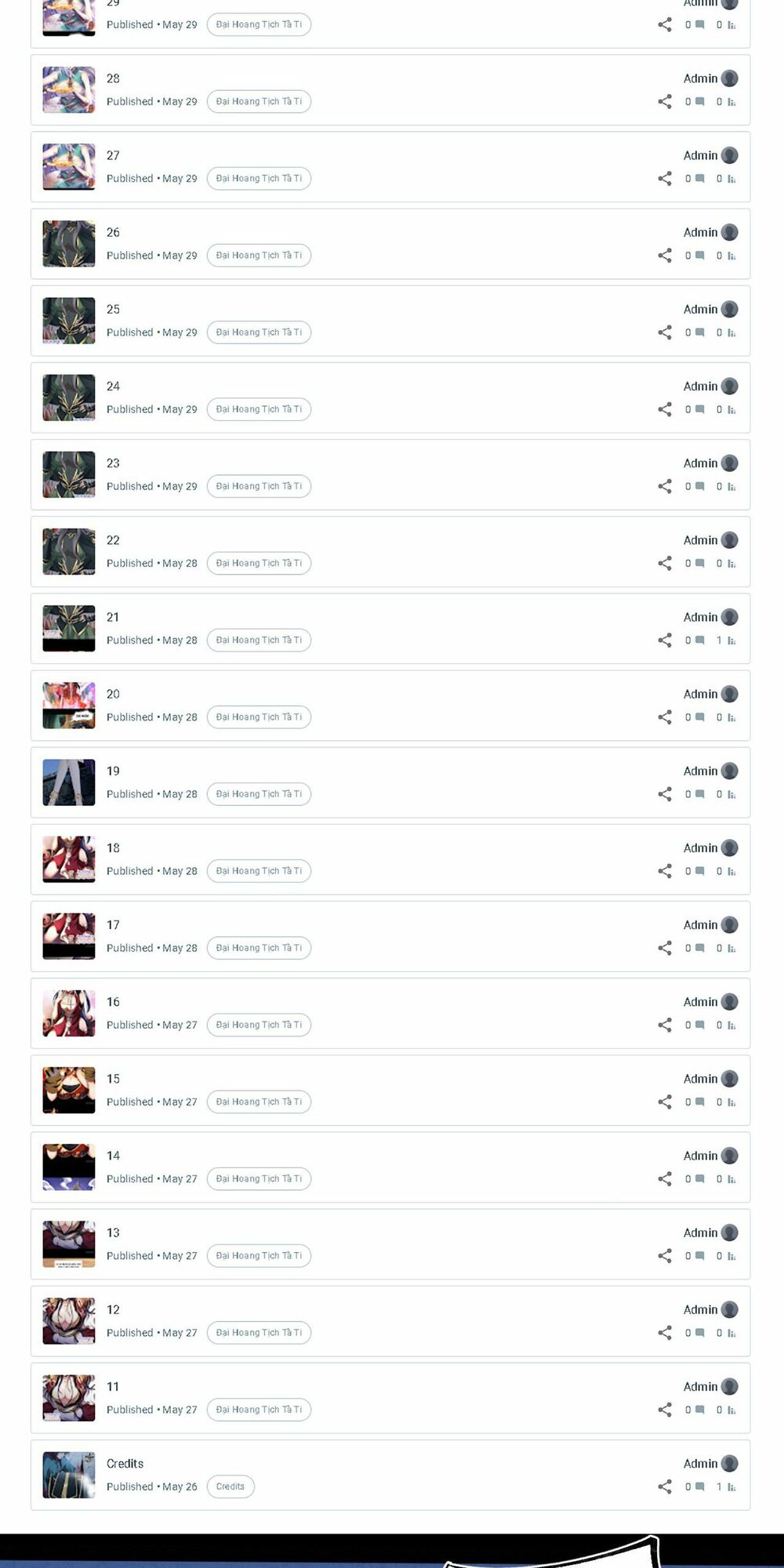Screen dimensions: 784x1568
Task: Open the Credits post
Action: [125, 1464]
